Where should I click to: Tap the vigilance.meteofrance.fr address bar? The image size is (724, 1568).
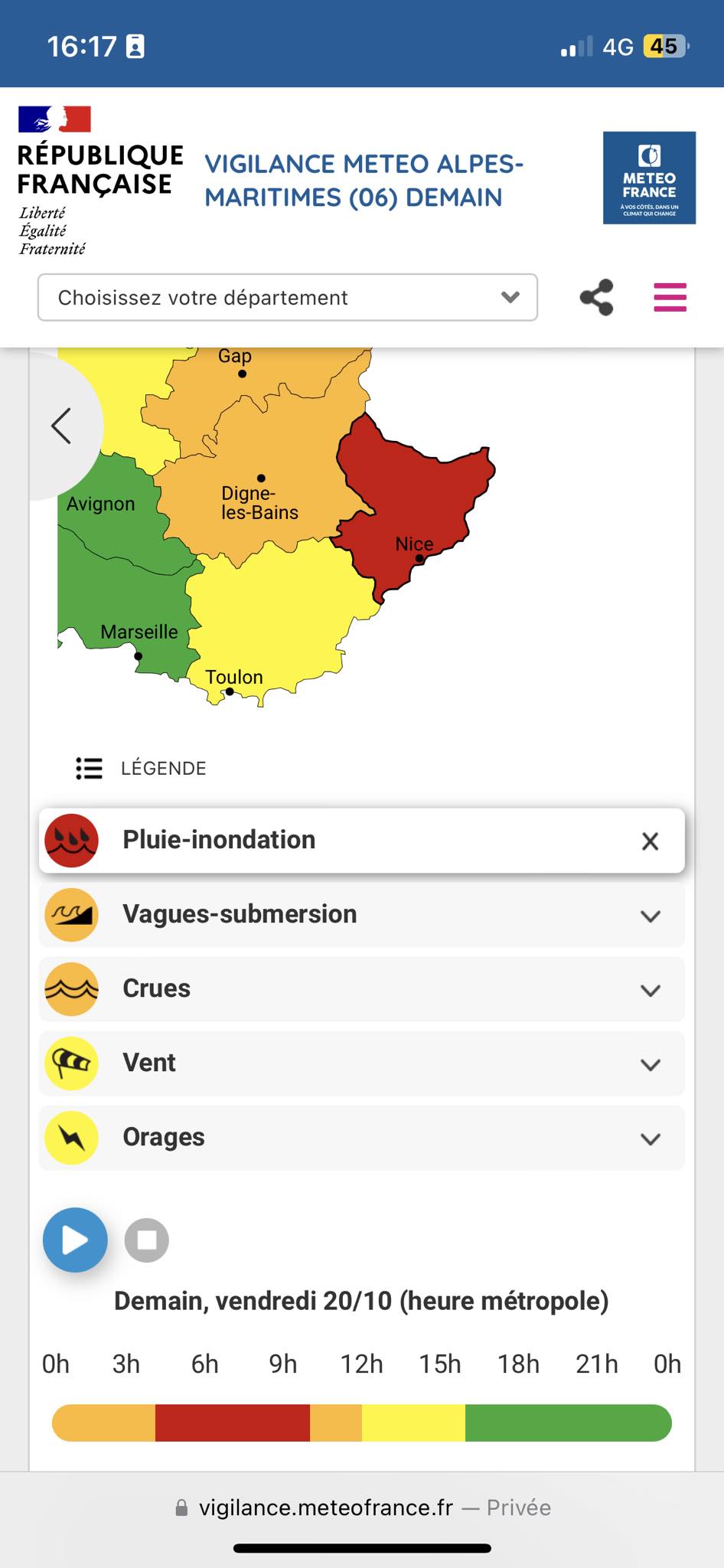coord(362,1508)
